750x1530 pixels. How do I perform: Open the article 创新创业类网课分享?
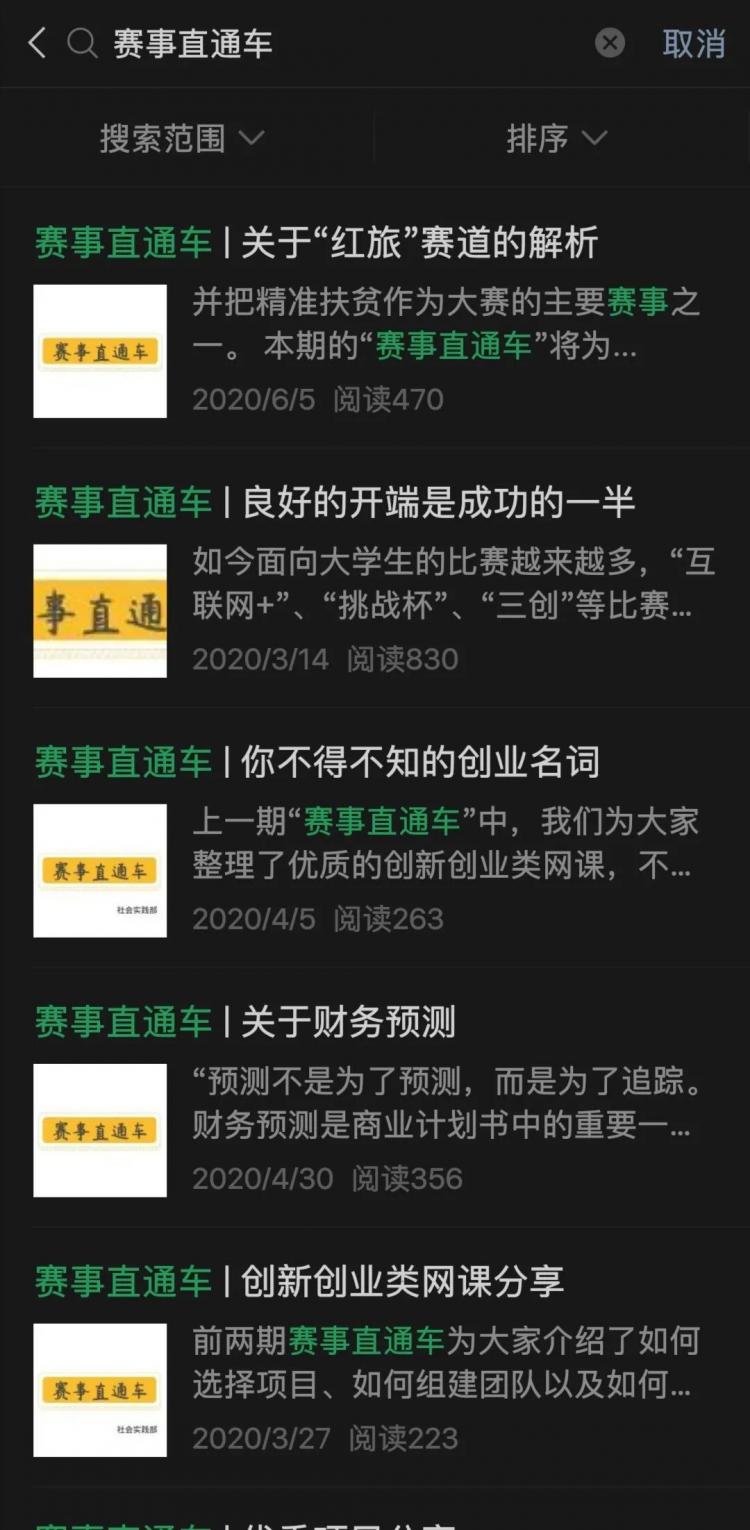click(x=375, y=1359)
